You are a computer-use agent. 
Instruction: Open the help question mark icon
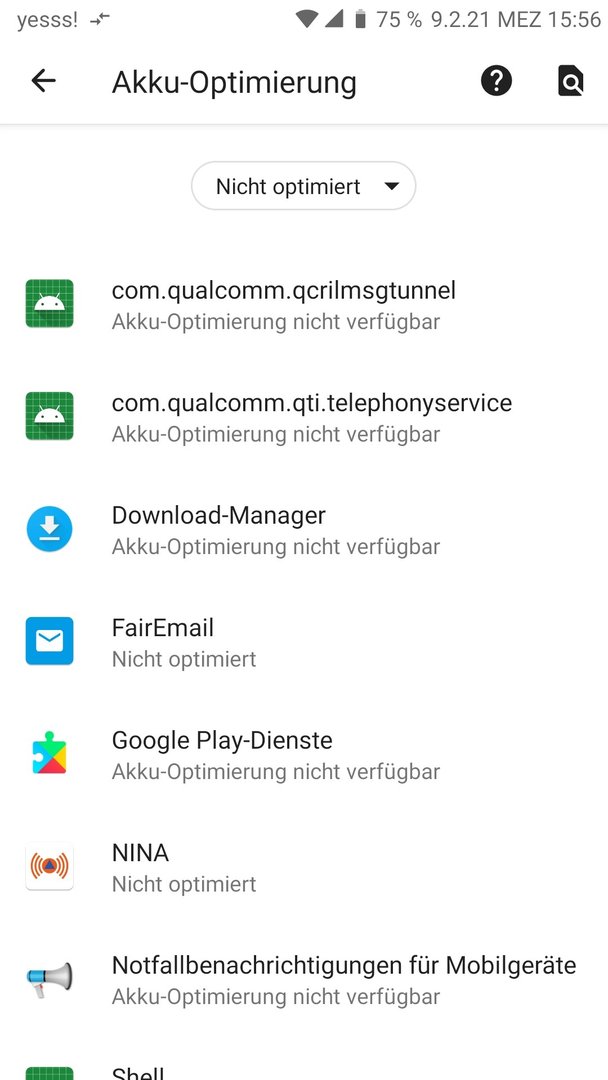pyautogui.click(x=496, y=81)
